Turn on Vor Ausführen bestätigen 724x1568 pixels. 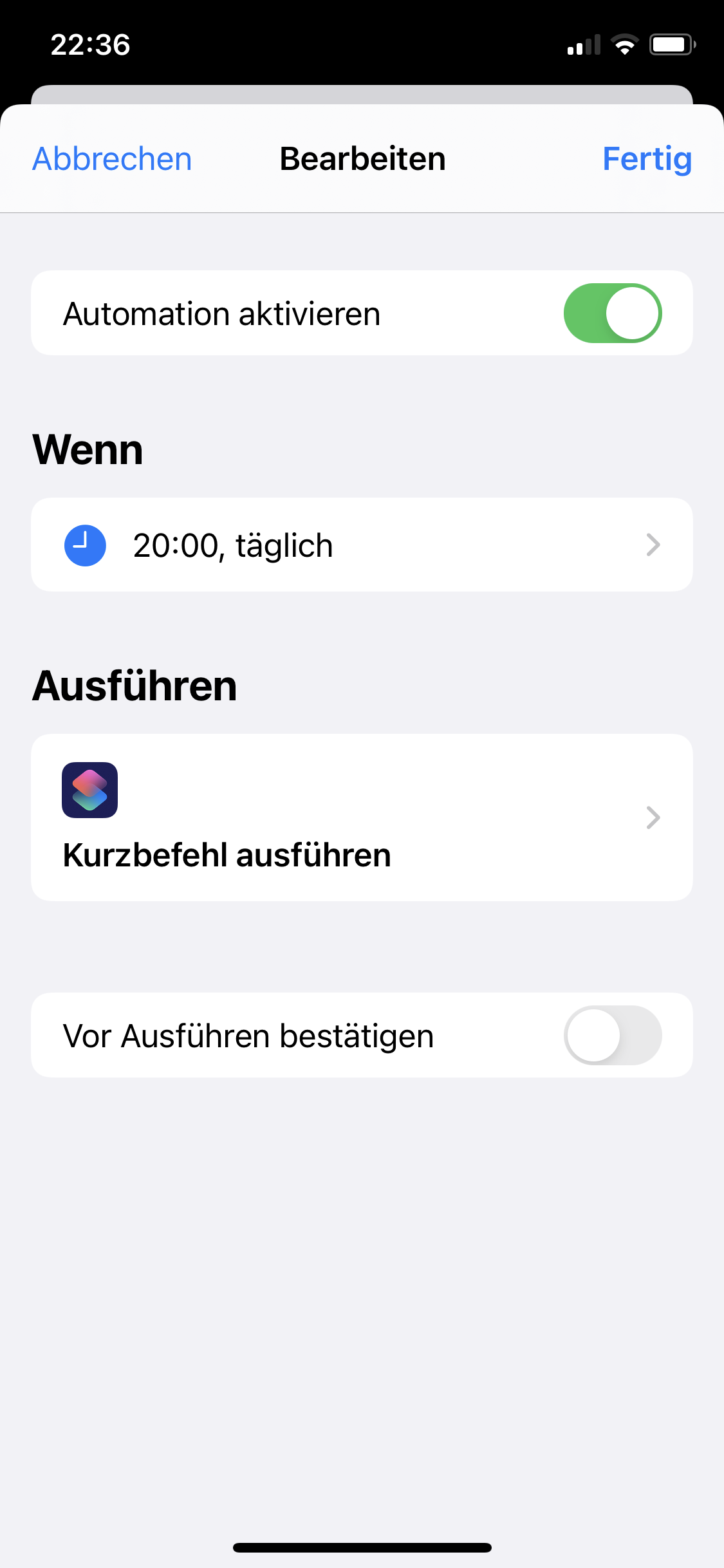(x=612, y=1035)
